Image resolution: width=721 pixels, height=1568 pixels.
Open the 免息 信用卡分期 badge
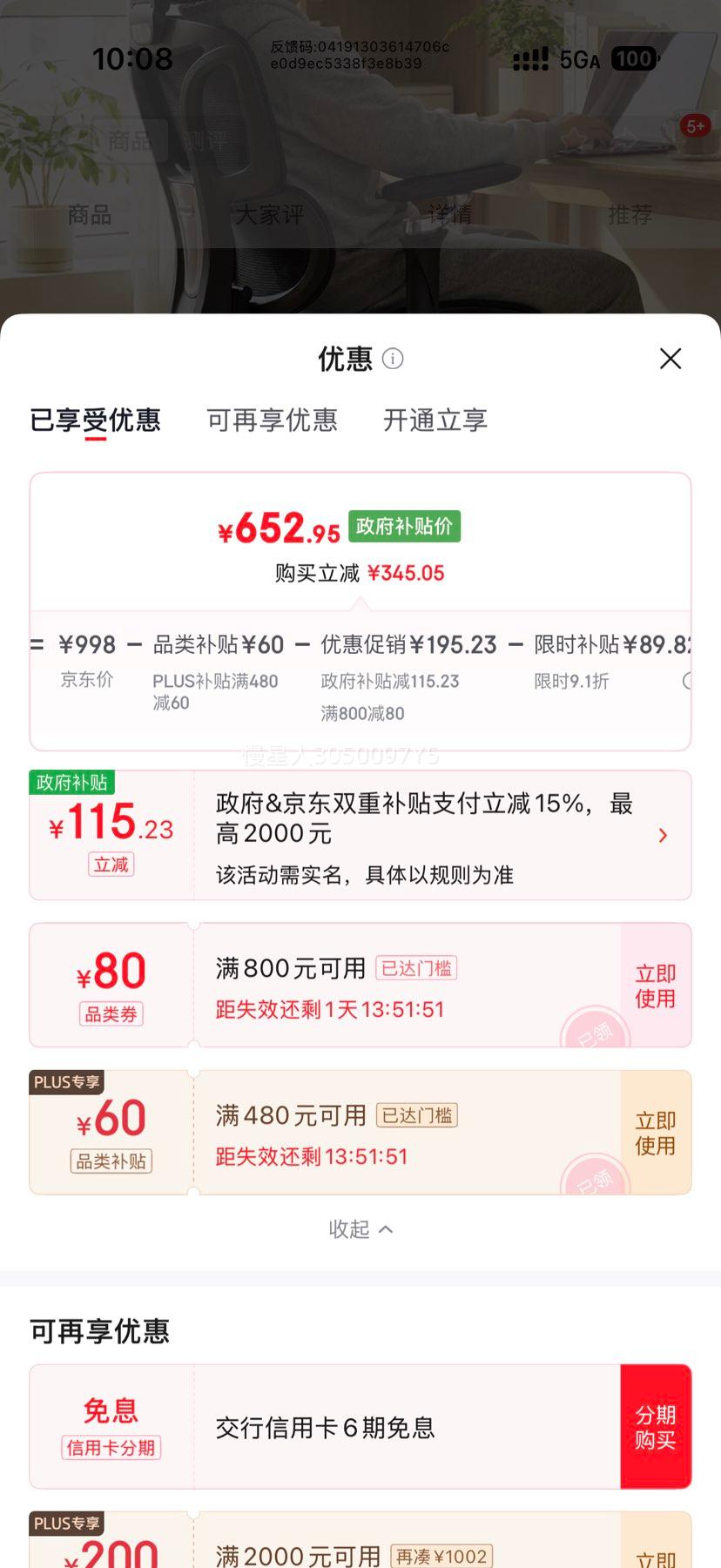(x=111, y=1425)
